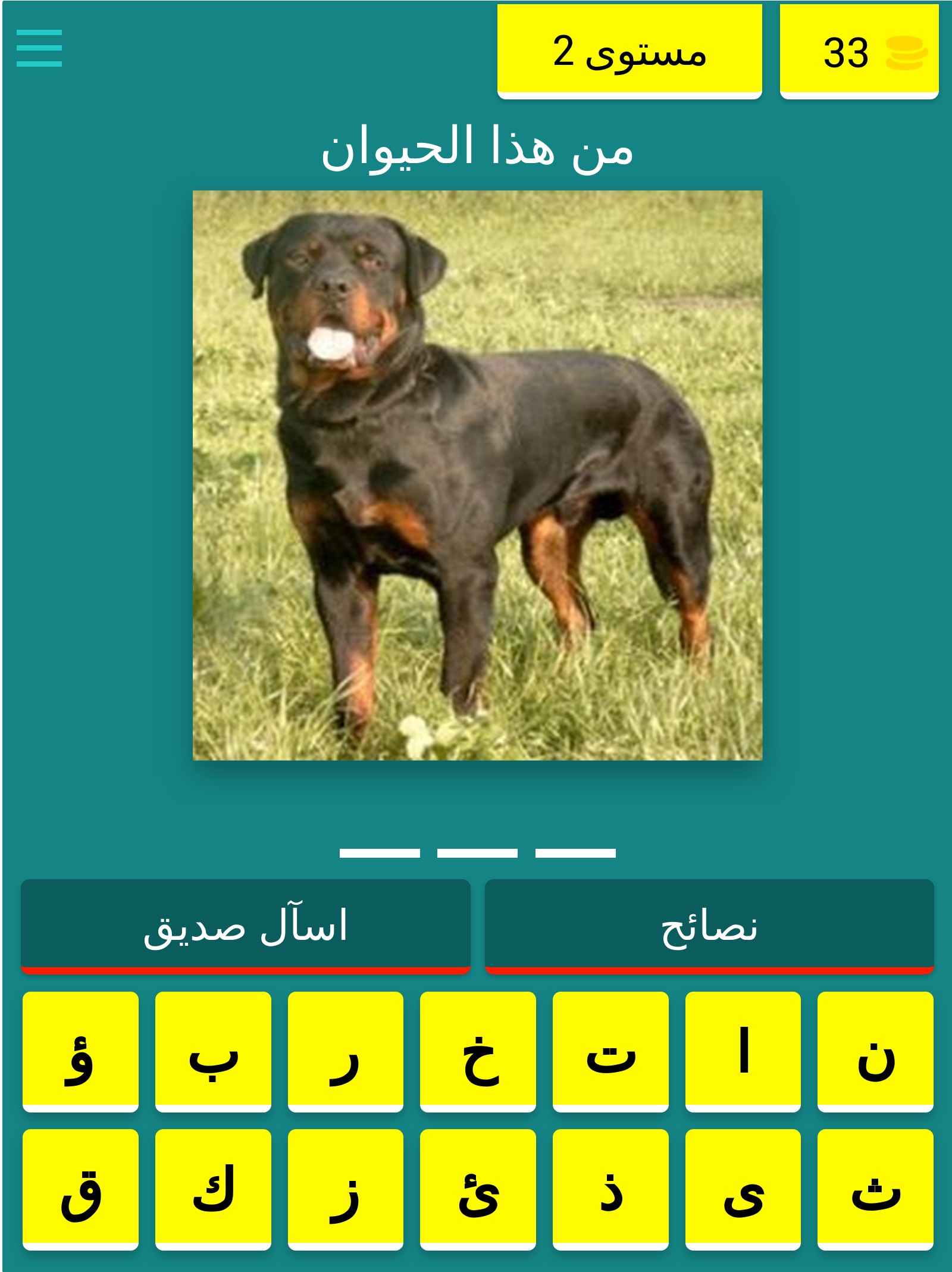Pick the letter ز tile
This screenshot has width=952, height=1272.
(x=346, y=1189)
